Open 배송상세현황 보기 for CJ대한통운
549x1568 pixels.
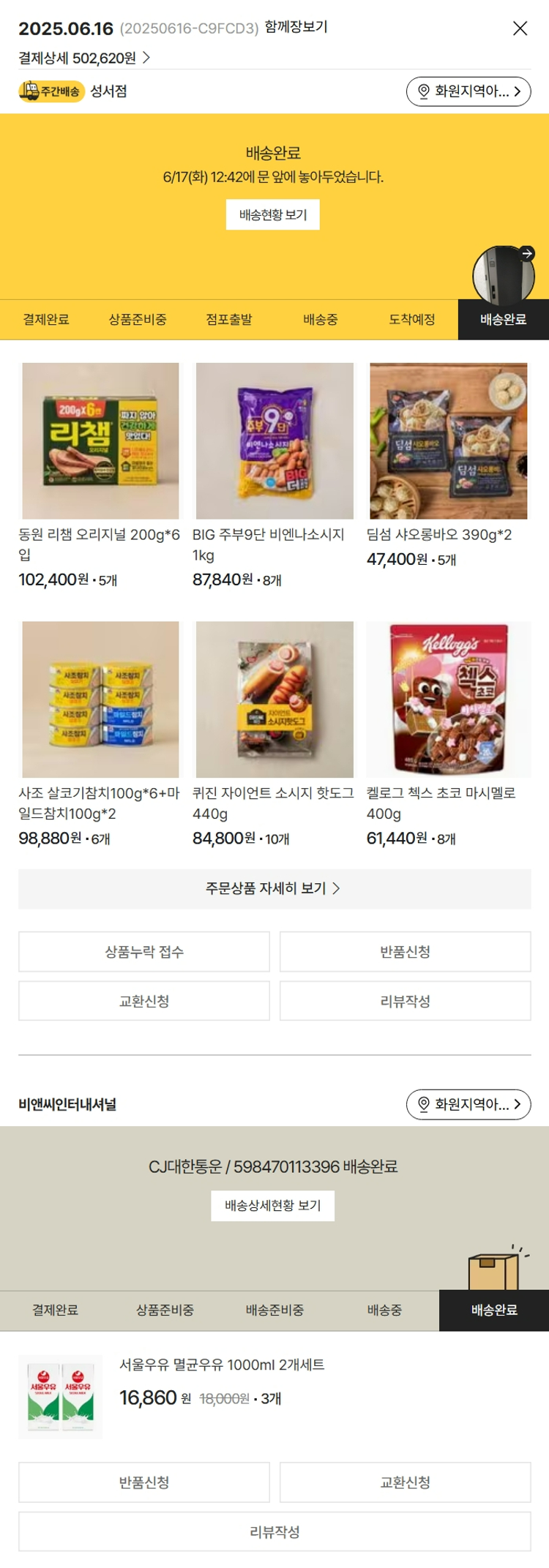272,1206
